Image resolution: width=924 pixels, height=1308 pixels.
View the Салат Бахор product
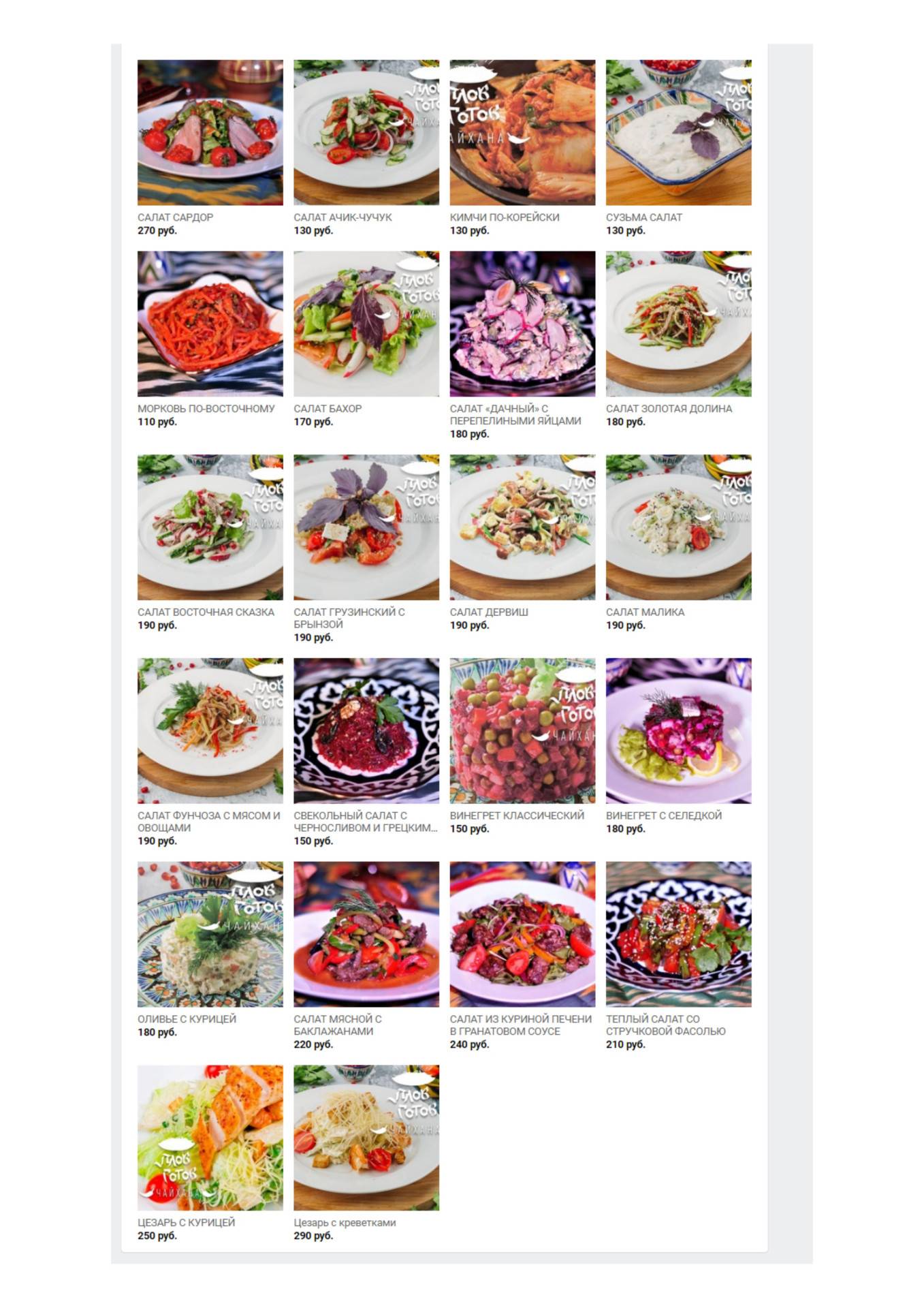[x=366, y=324]
